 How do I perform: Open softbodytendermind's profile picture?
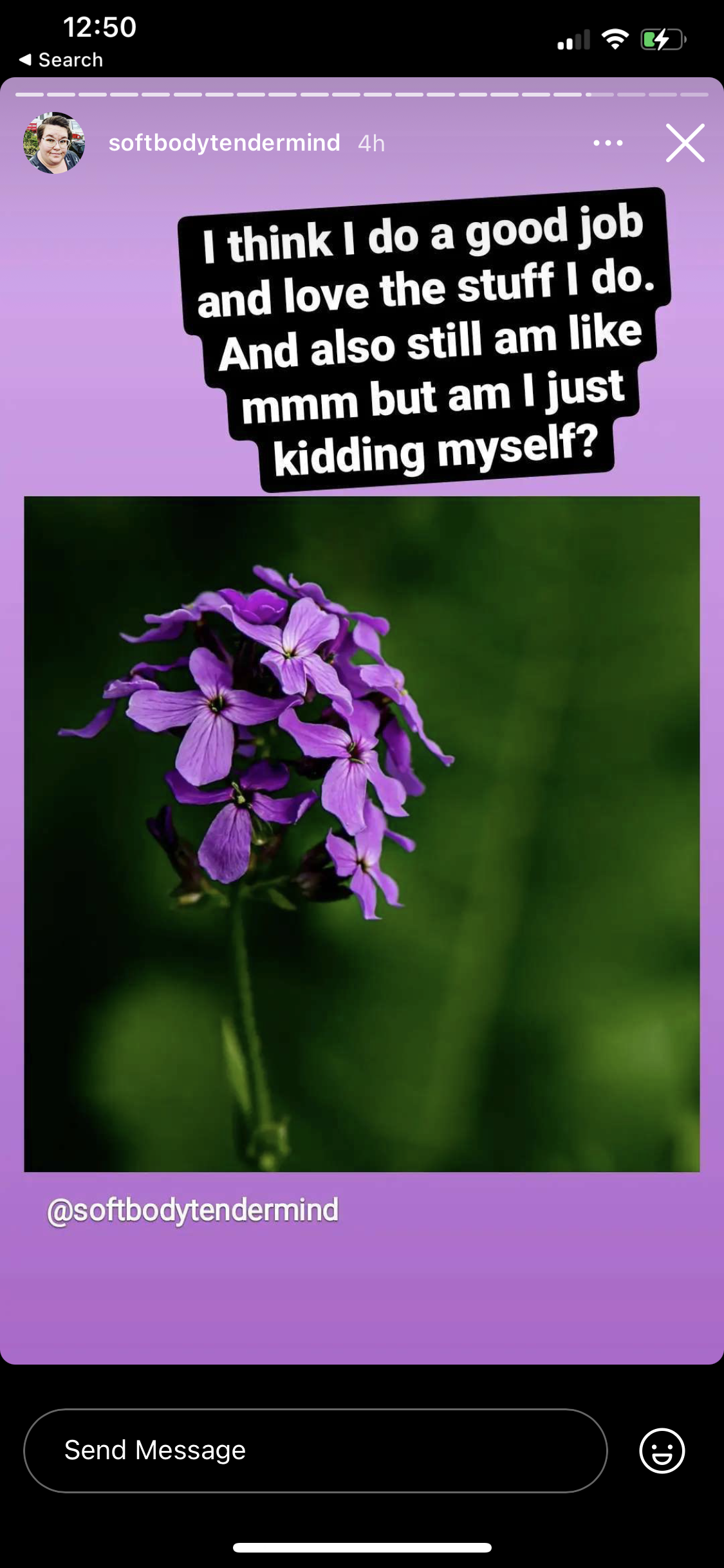(x=54, y=143)
